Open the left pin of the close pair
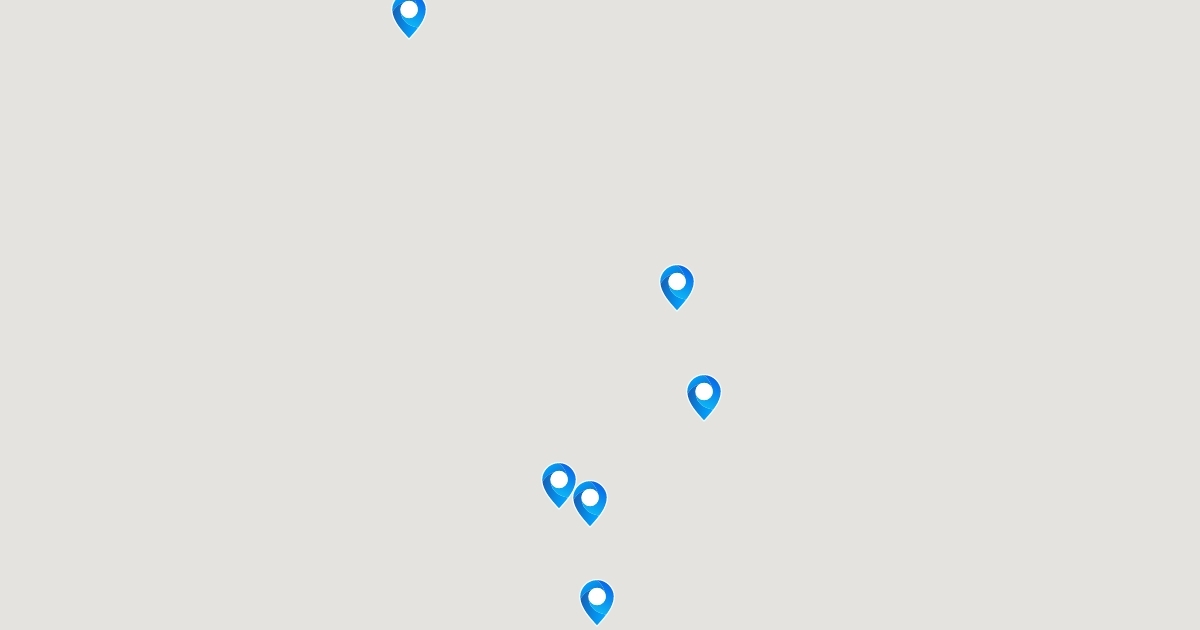This screenshot has width=1200, height=630. [x=559, y=483]
